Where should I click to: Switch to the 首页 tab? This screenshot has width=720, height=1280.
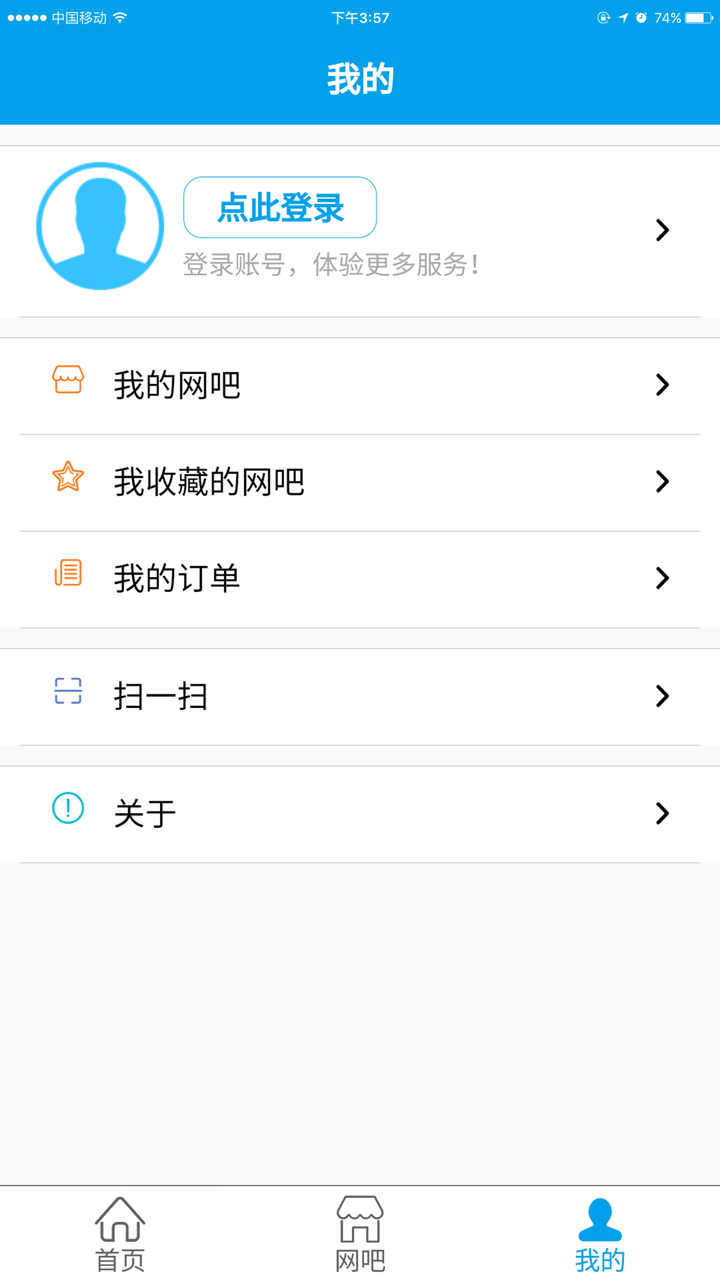click(x=120, y=1235)
